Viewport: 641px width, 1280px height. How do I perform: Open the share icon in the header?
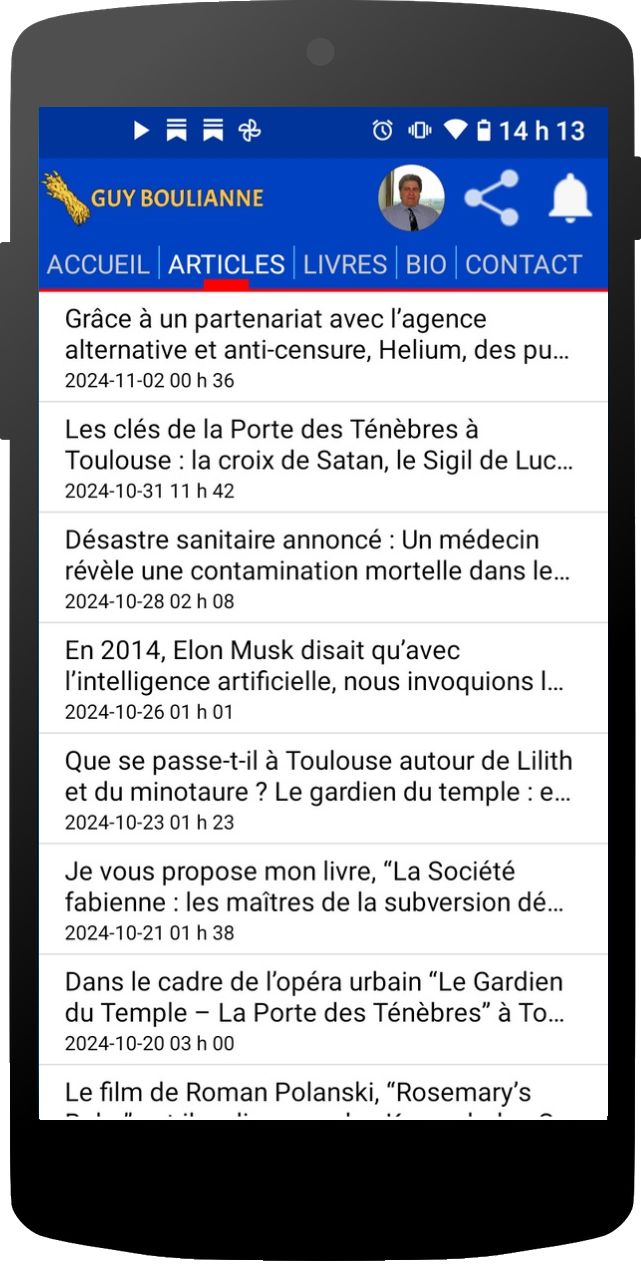point(491,198)
